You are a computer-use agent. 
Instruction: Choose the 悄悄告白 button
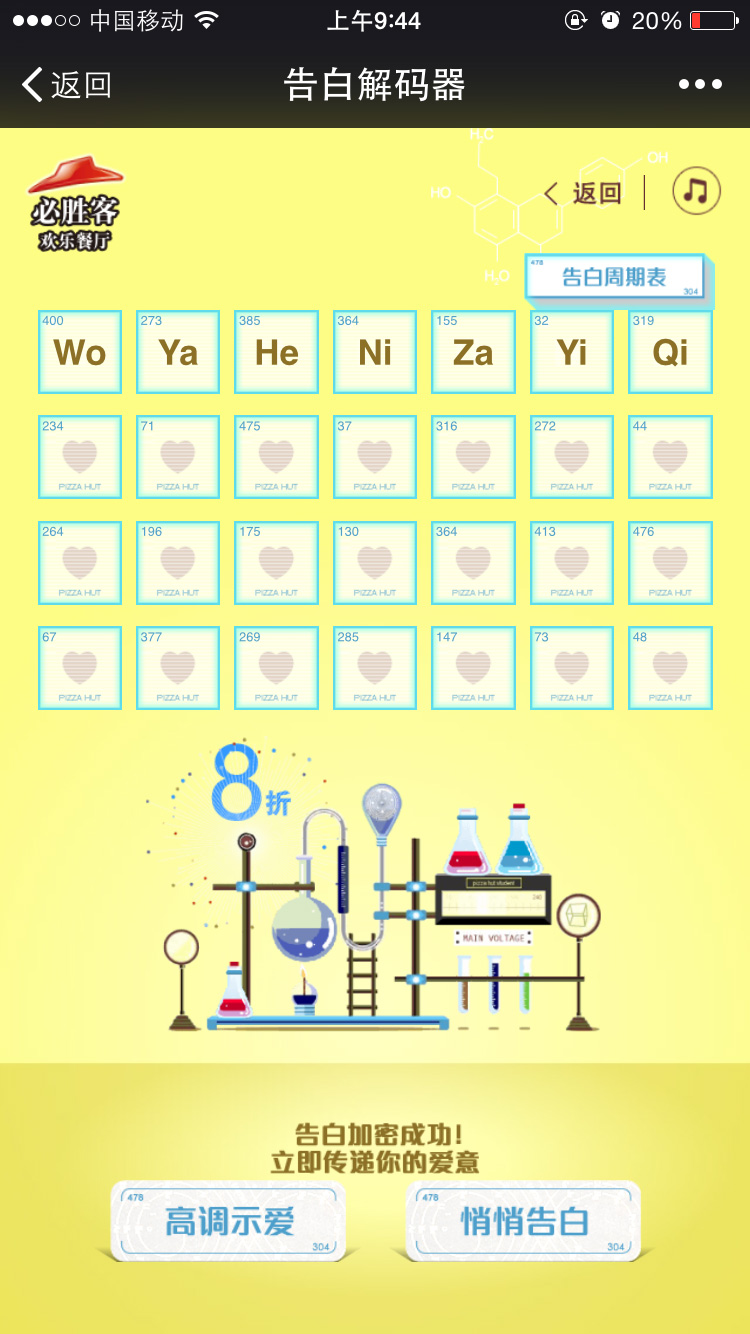(524, 1221)
